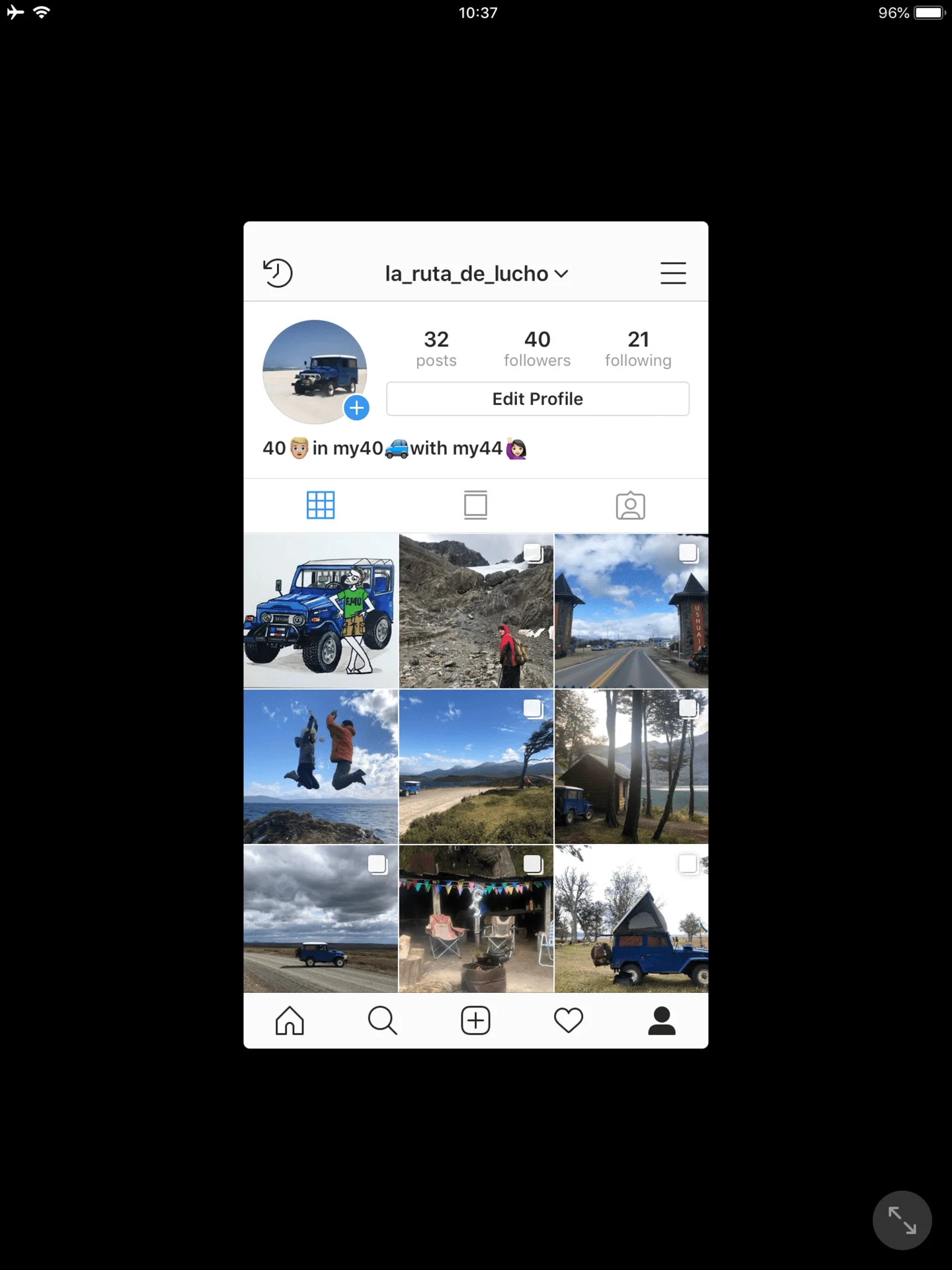Image resolution: width=952 pixels, height=1270 pixels.
Task: Open the rocky mountain hiker post
Action: 475,611
